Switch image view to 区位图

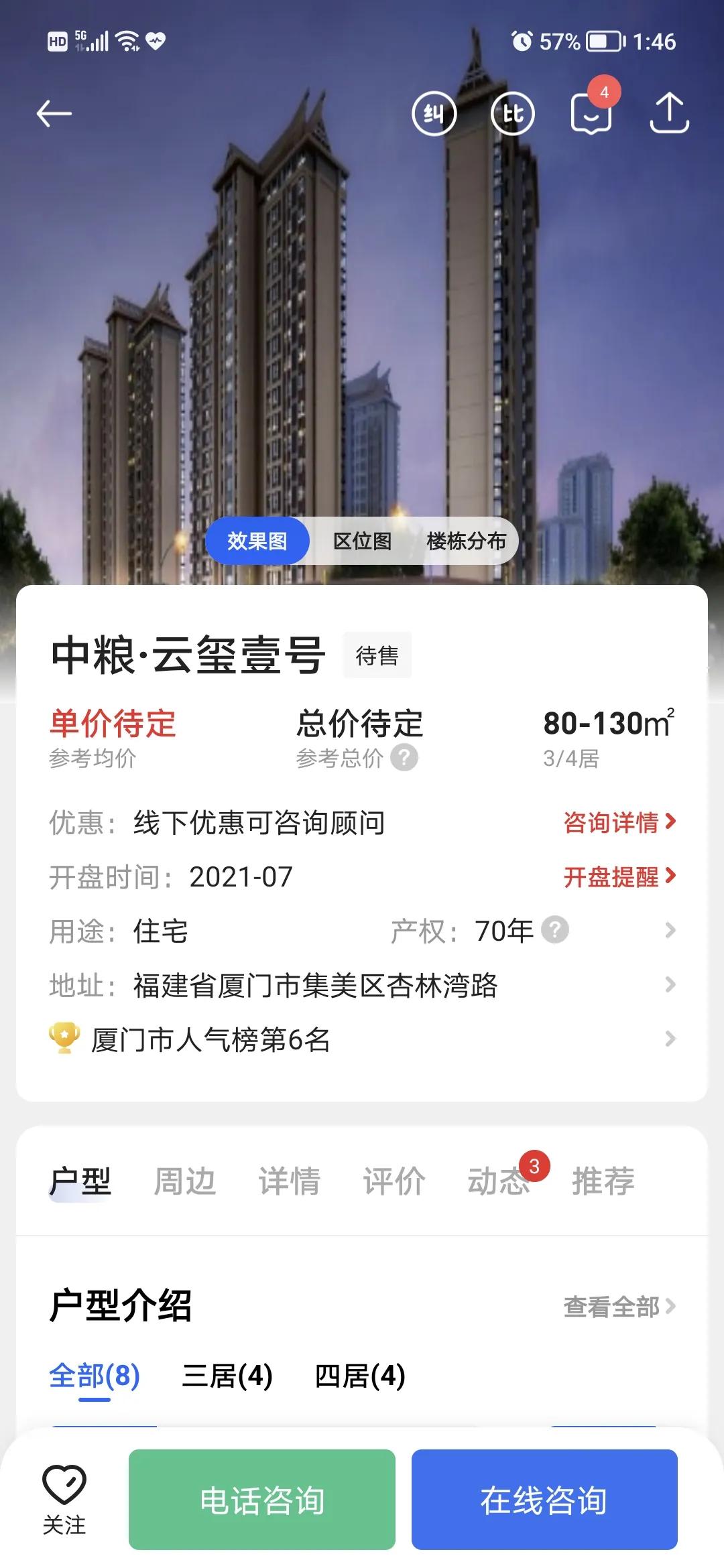tap(362, 541)
